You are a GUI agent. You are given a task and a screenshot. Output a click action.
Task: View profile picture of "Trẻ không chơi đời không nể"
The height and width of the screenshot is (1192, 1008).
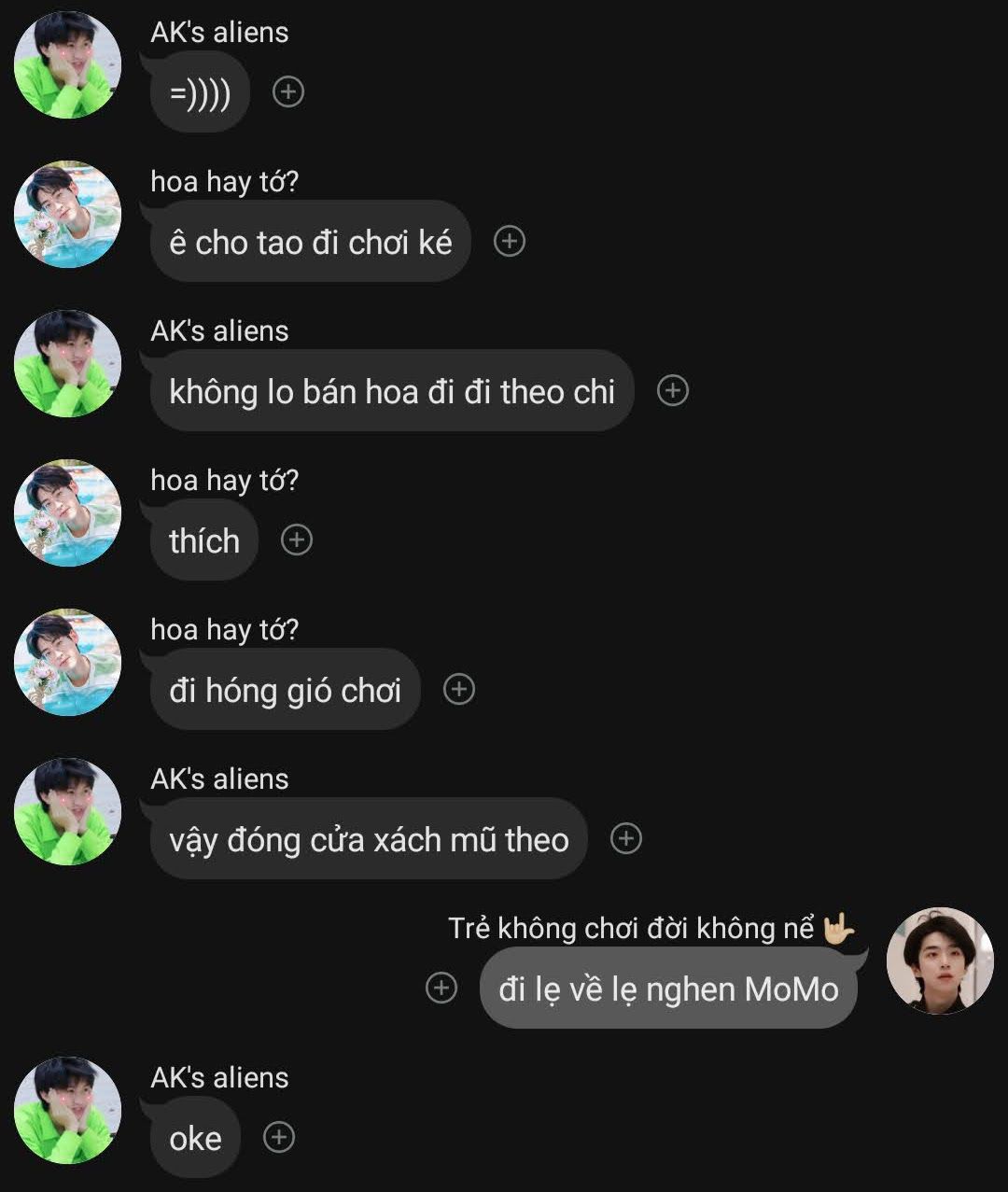939,961
